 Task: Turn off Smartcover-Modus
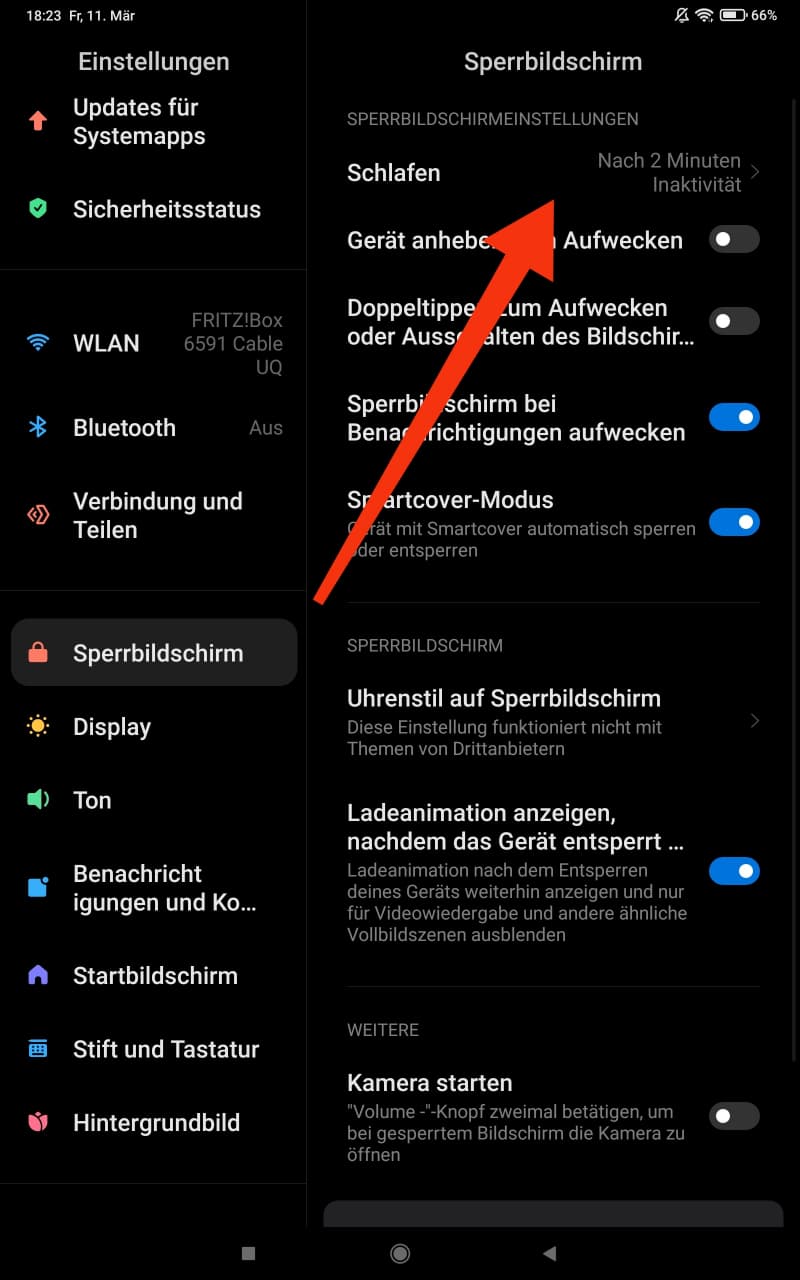(x=734, y=522)
